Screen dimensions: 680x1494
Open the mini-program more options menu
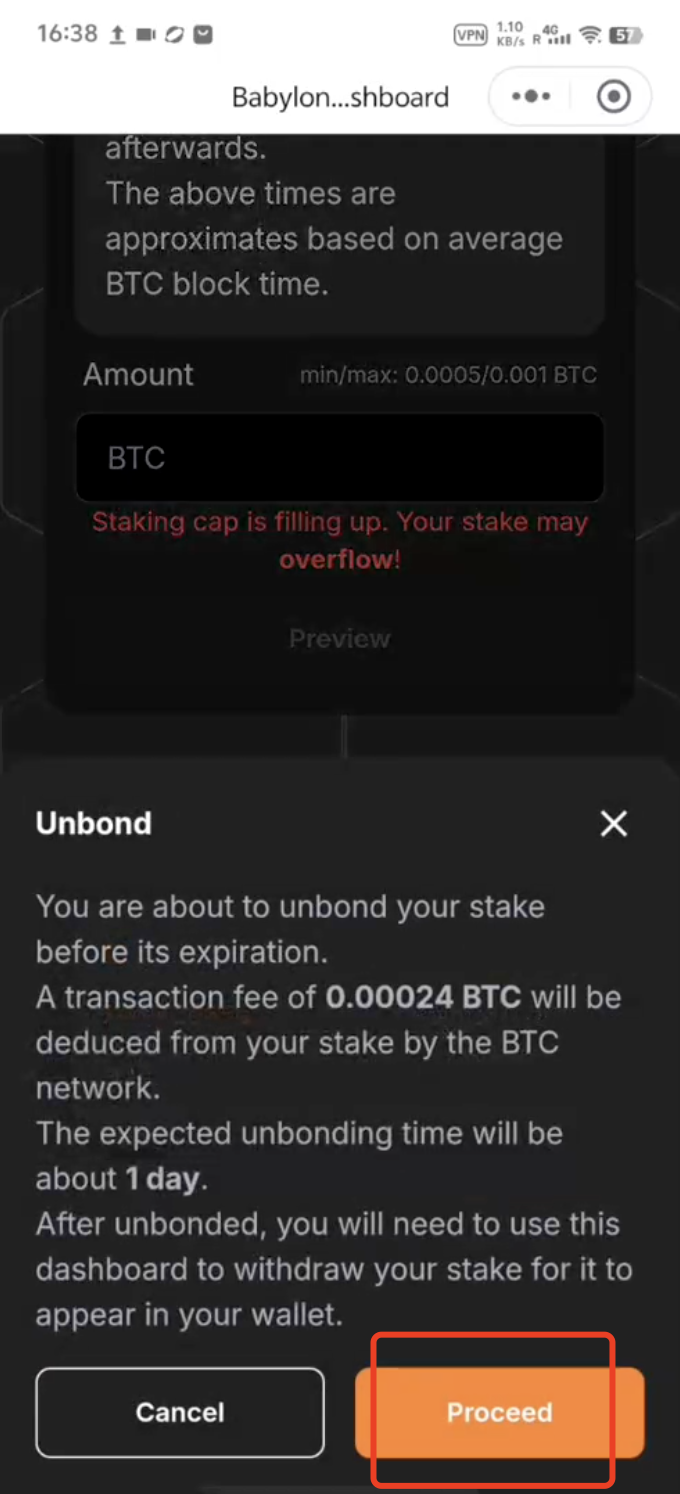point(530,97)
